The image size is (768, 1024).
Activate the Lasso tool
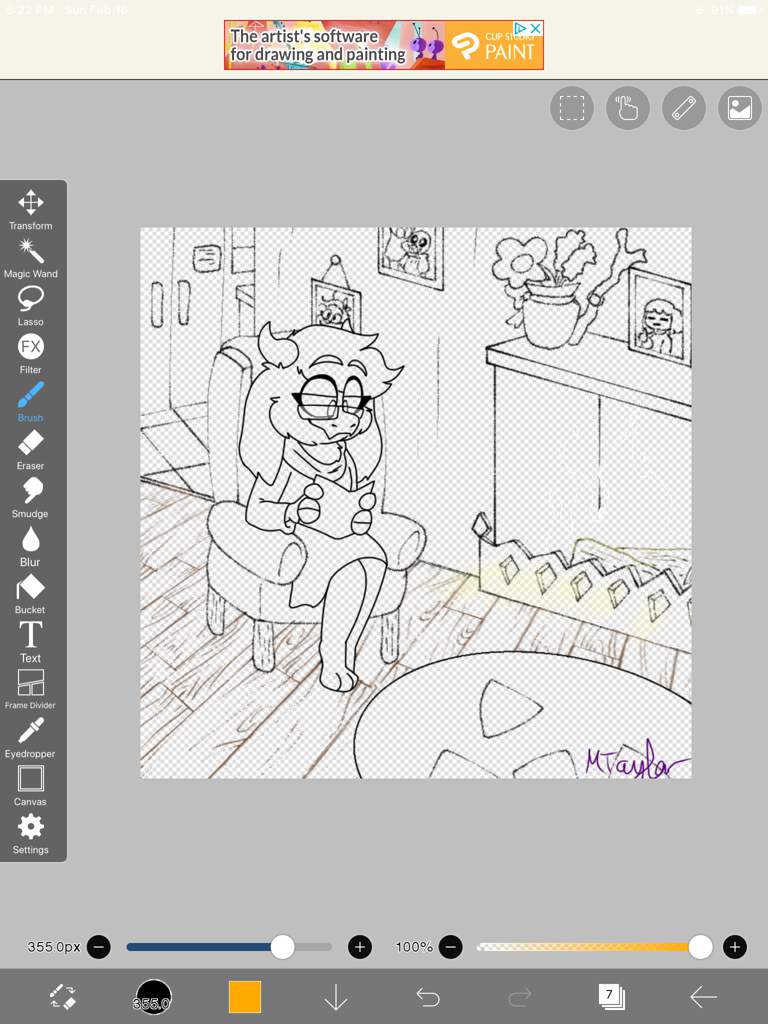(31, 304)
